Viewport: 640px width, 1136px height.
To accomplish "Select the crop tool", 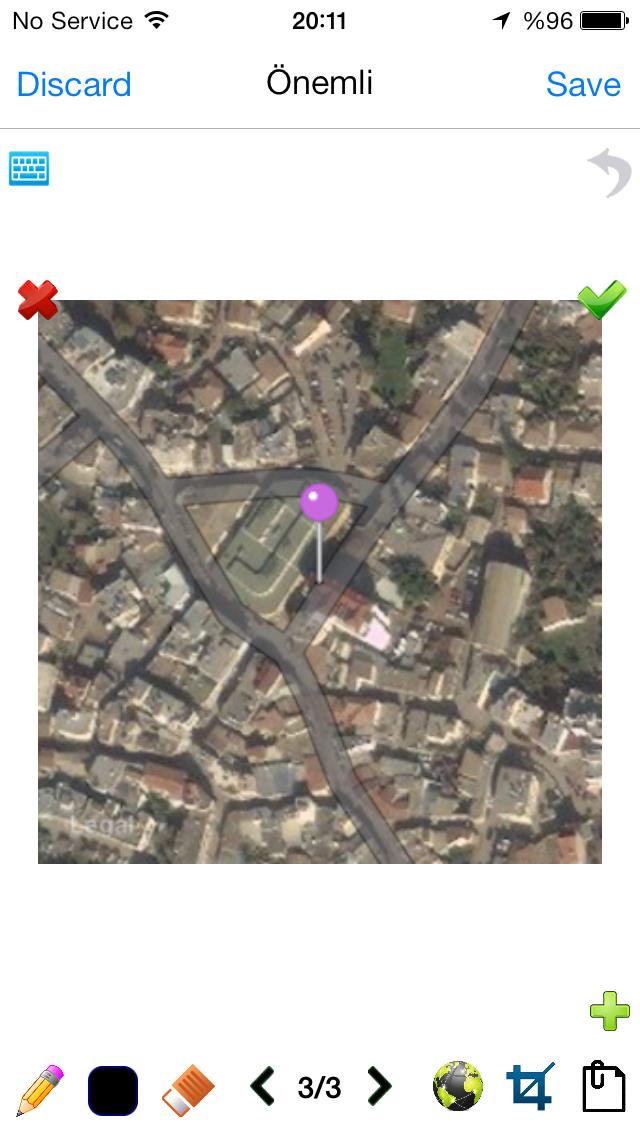I will point(530,1087).
